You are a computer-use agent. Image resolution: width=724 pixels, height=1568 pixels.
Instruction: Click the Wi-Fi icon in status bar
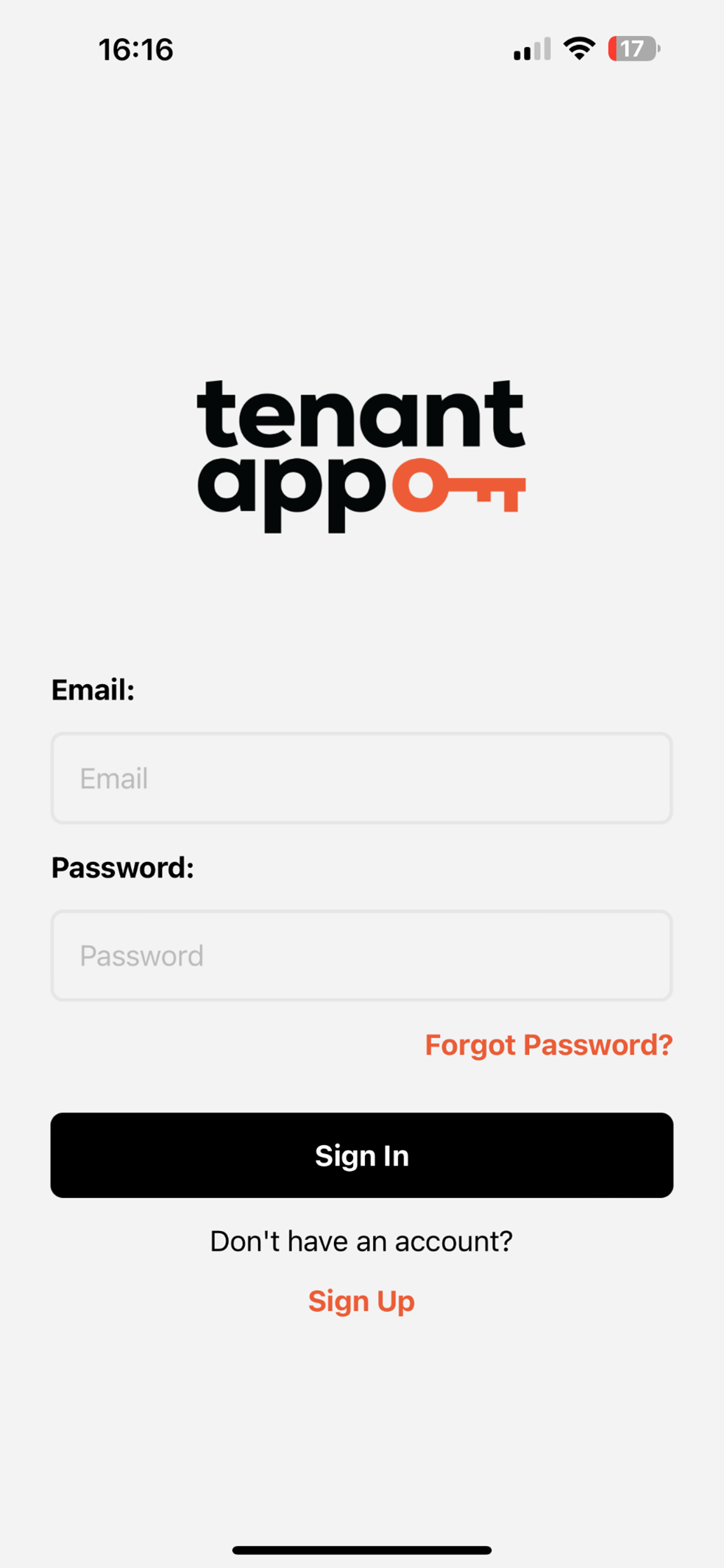[x=578, y=47]
